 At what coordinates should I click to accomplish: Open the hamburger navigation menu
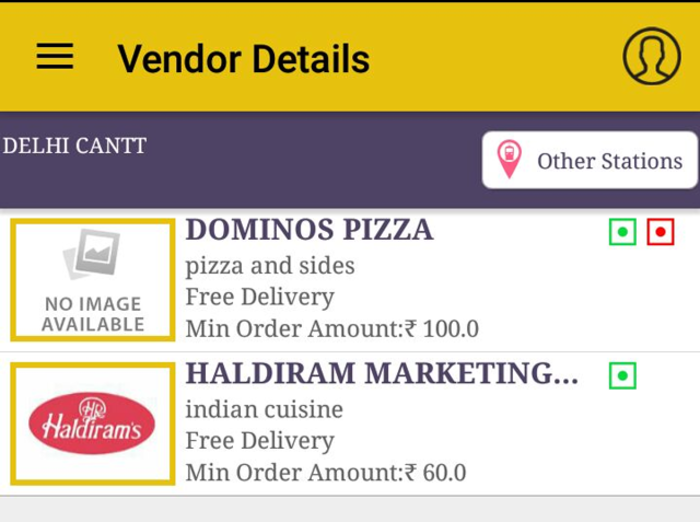click(55, 57)
